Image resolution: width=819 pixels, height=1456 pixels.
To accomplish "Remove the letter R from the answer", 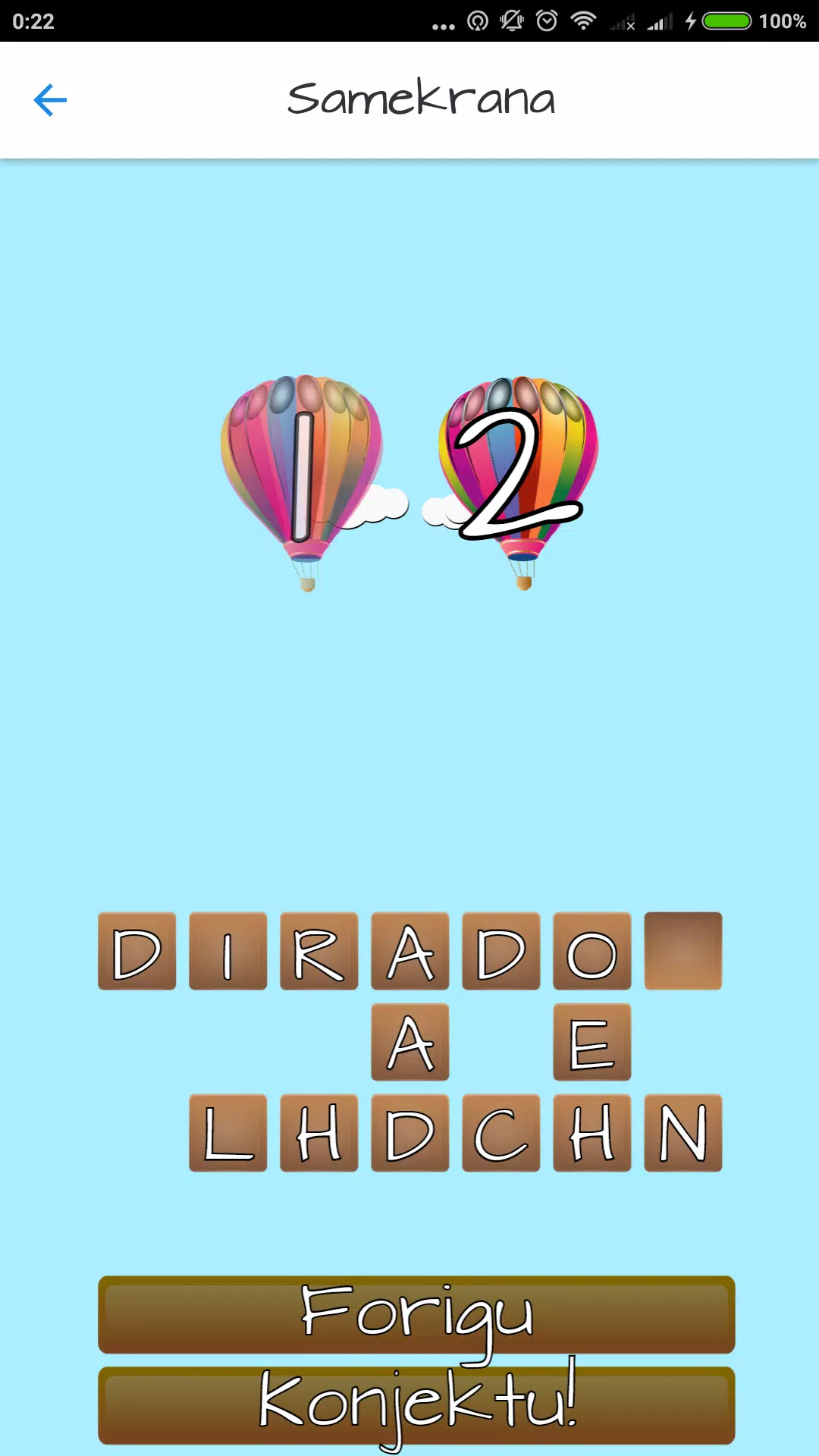I will (x=318, y=951).
